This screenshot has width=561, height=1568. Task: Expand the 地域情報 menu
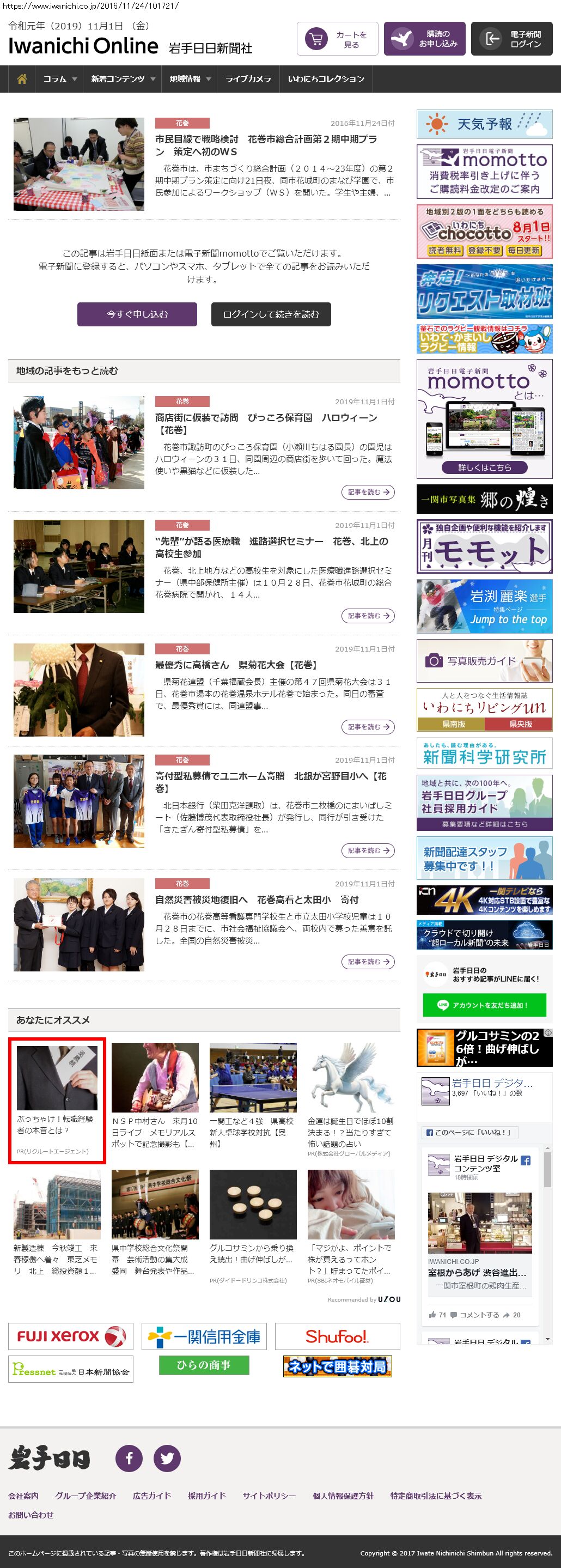tap(190, 79)
